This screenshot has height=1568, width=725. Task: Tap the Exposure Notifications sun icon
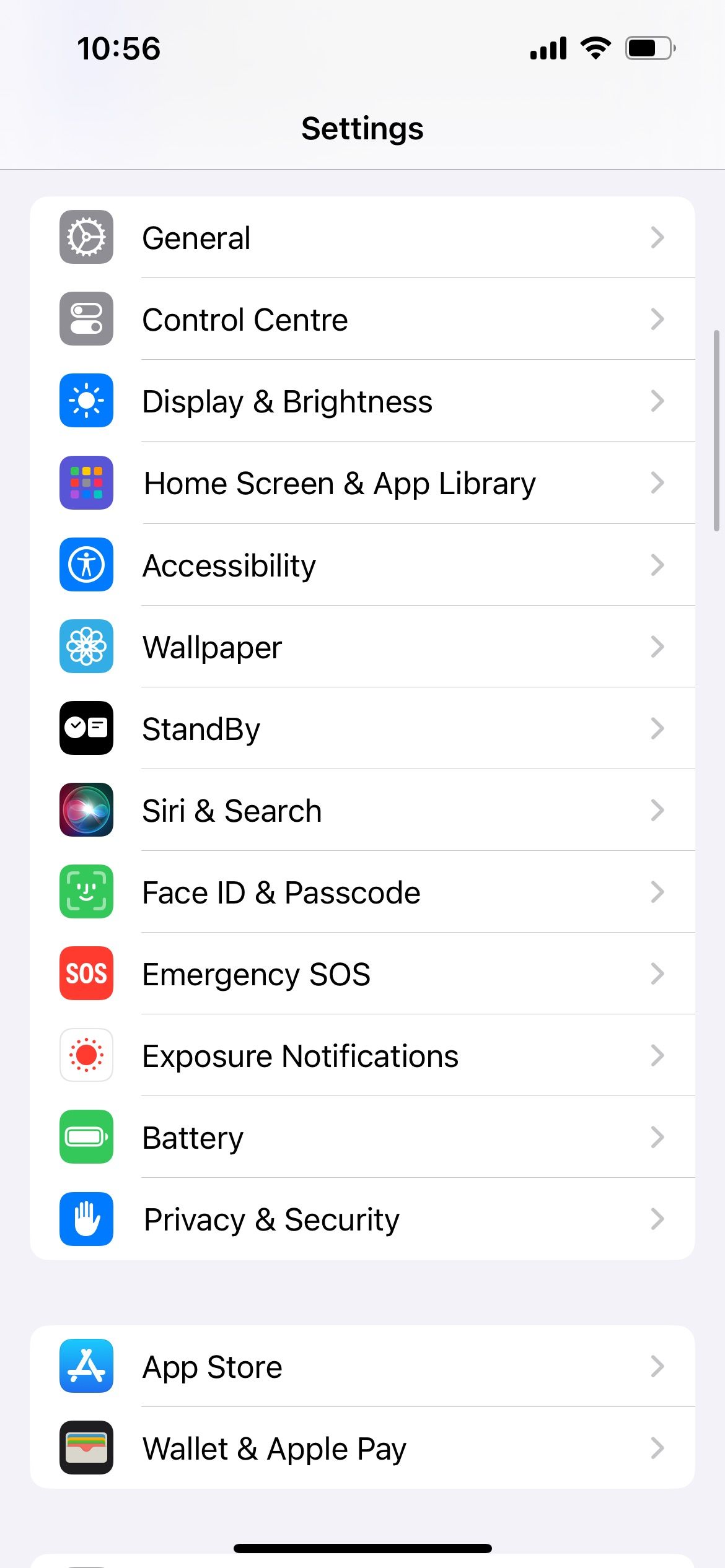pos(86,1055)
